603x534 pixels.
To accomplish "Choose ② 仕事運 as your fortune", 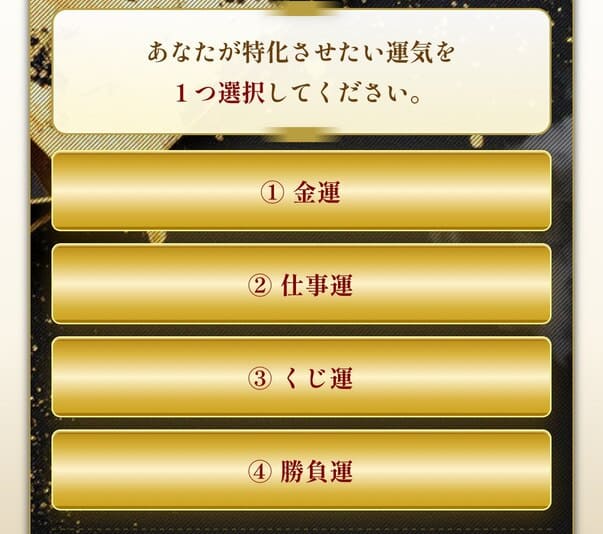I will coord(301,285).
